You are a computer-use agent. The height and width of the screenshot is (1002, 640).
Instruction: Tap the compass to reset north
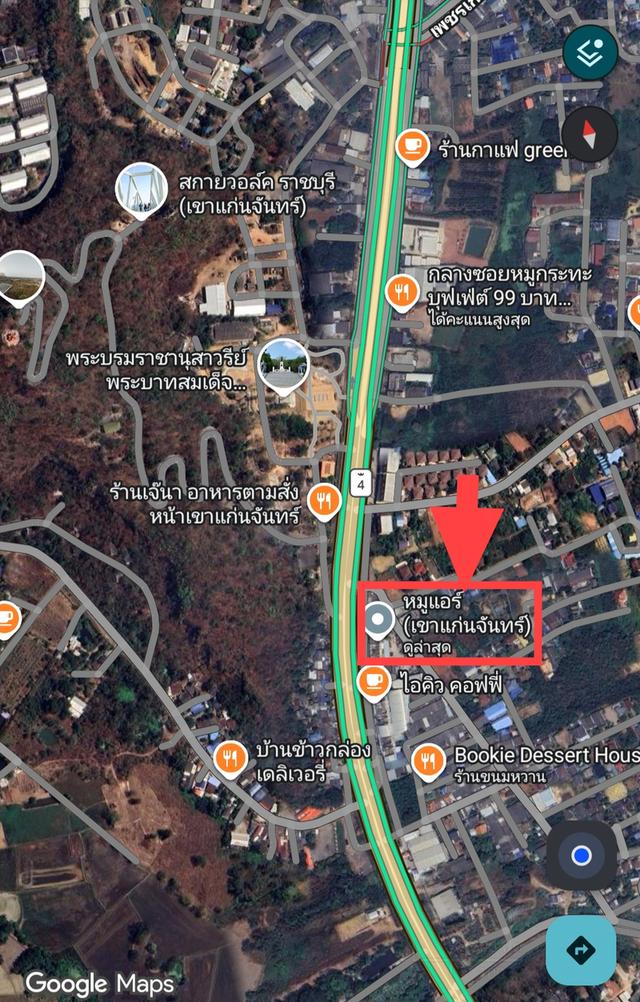coord(589,135)
